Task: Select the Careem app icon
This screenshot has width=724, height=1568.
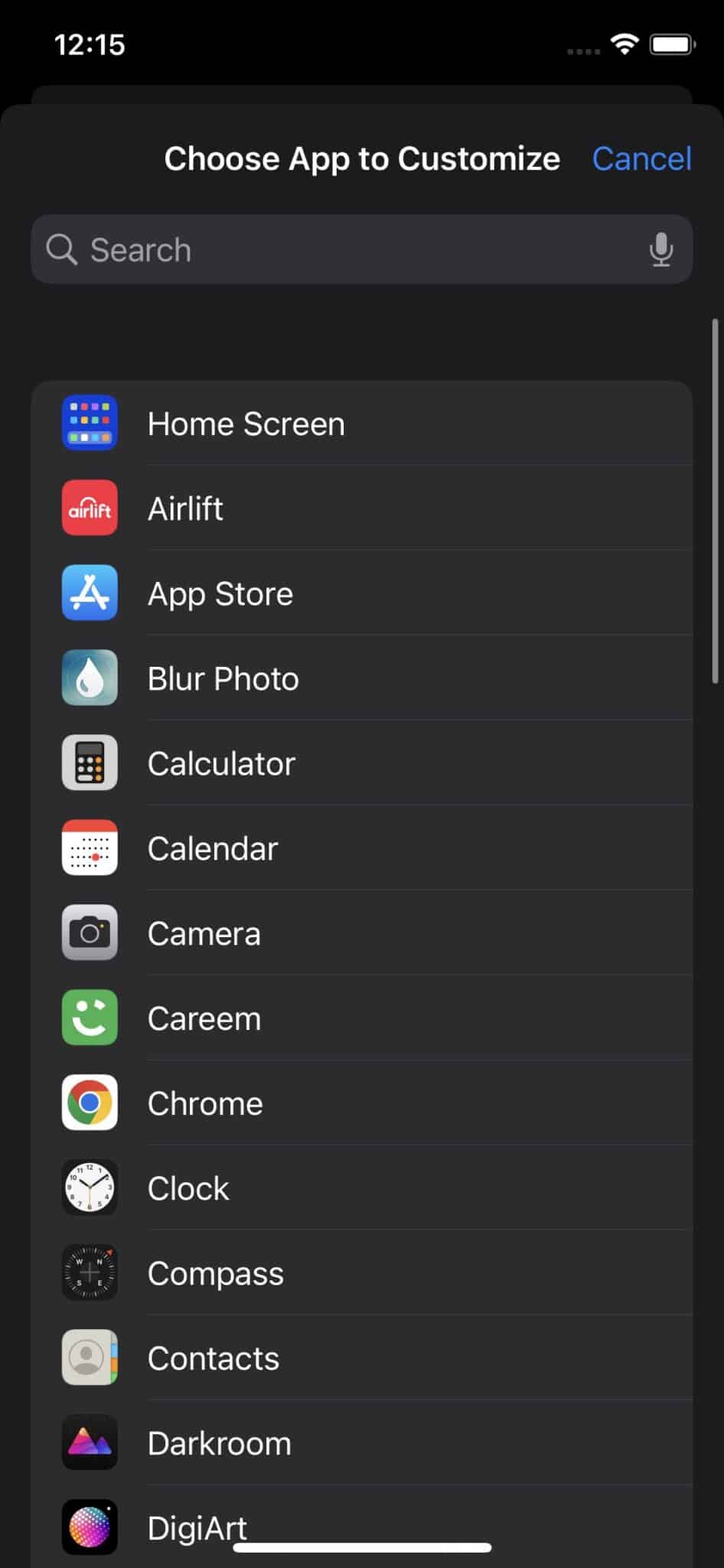Action: click(x=89, y=1018)
